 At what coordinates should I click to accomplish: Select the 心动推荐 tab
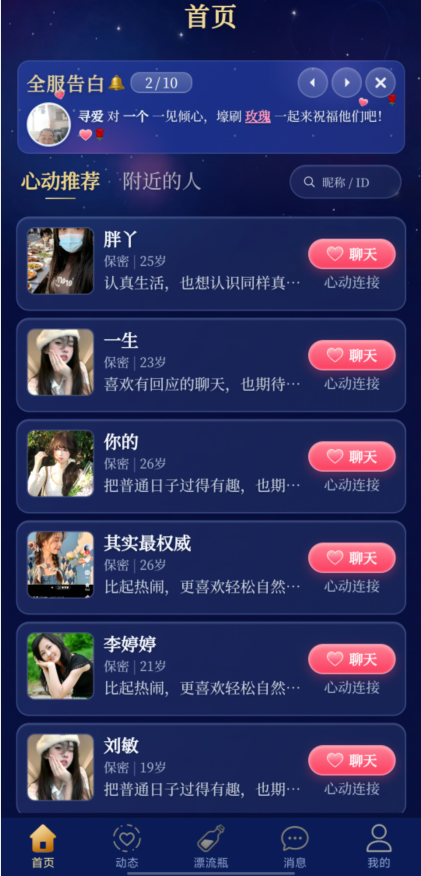pos(61,182)
